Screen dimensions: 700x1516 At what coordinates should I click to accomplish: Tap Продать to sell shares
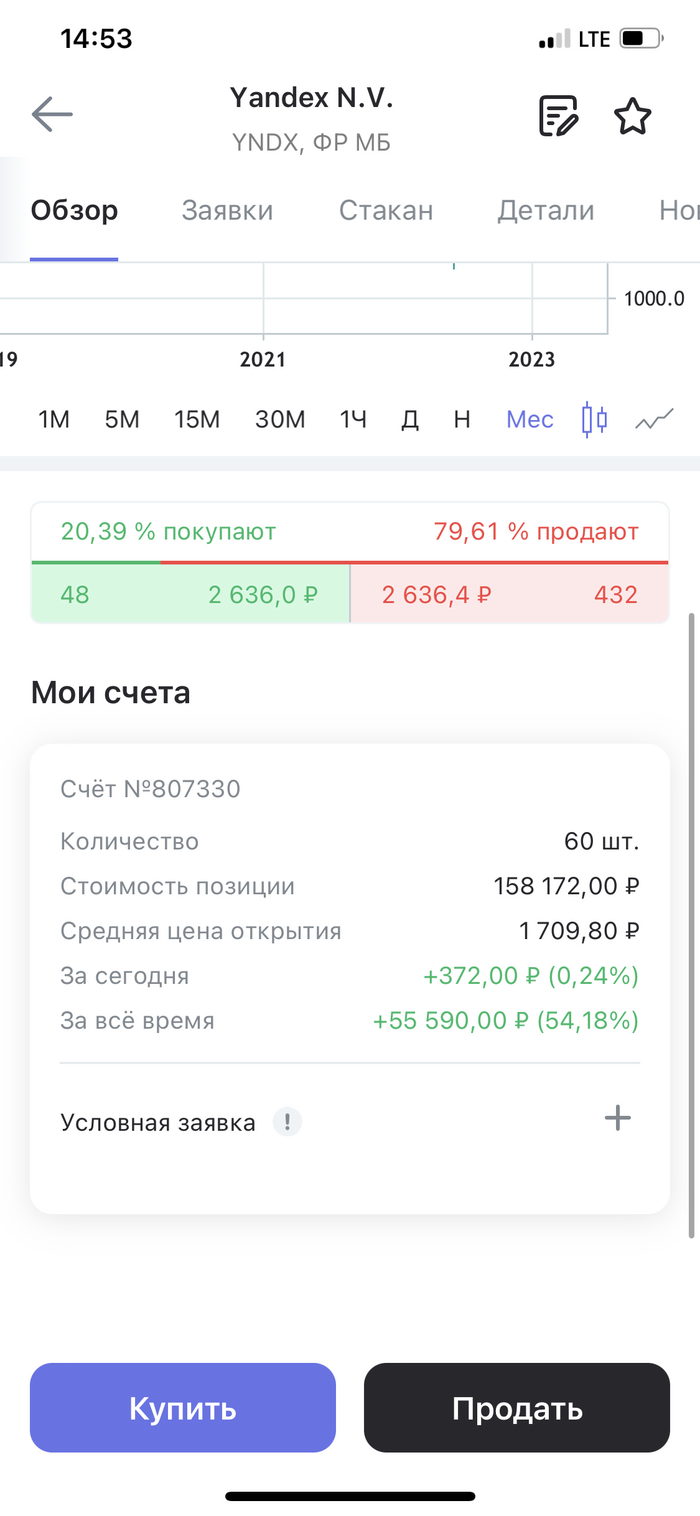click(x=517, y=1408)
